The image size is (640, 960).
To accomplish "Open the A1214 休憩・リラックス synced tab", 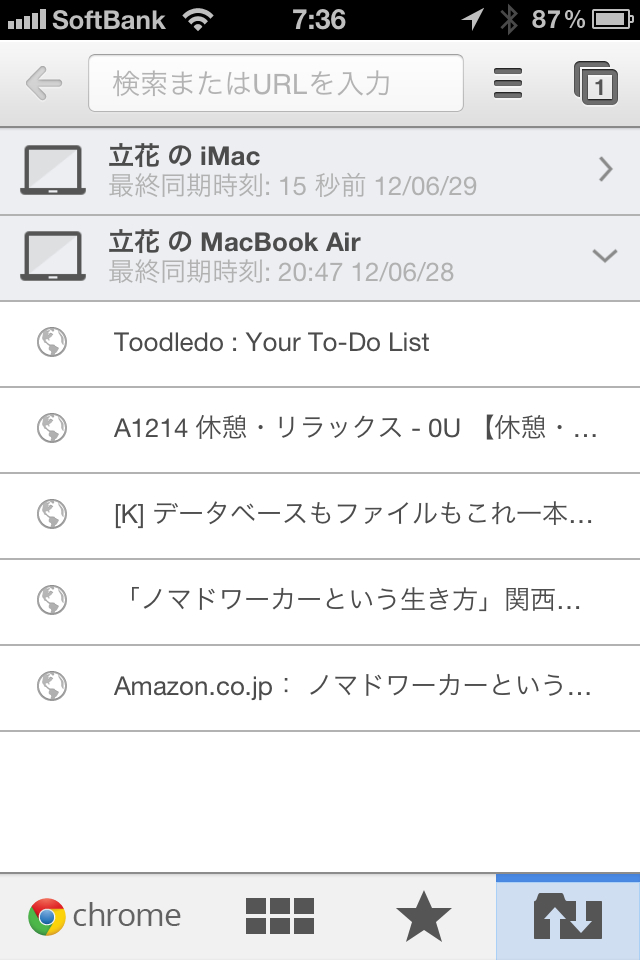I will [x=320, y=429].
